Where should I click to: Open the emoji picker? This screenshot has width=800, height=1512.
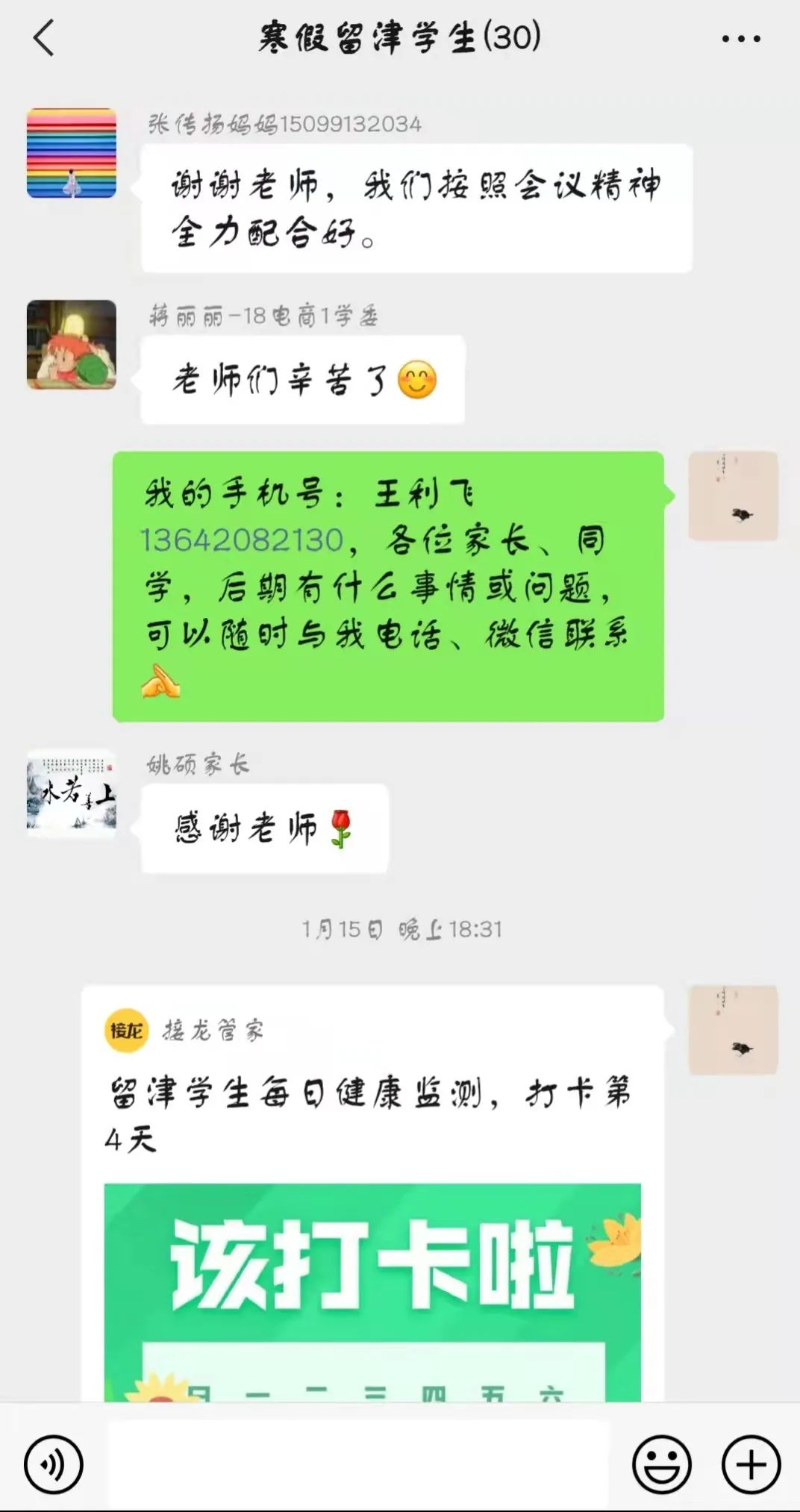tap(661, 1464)
